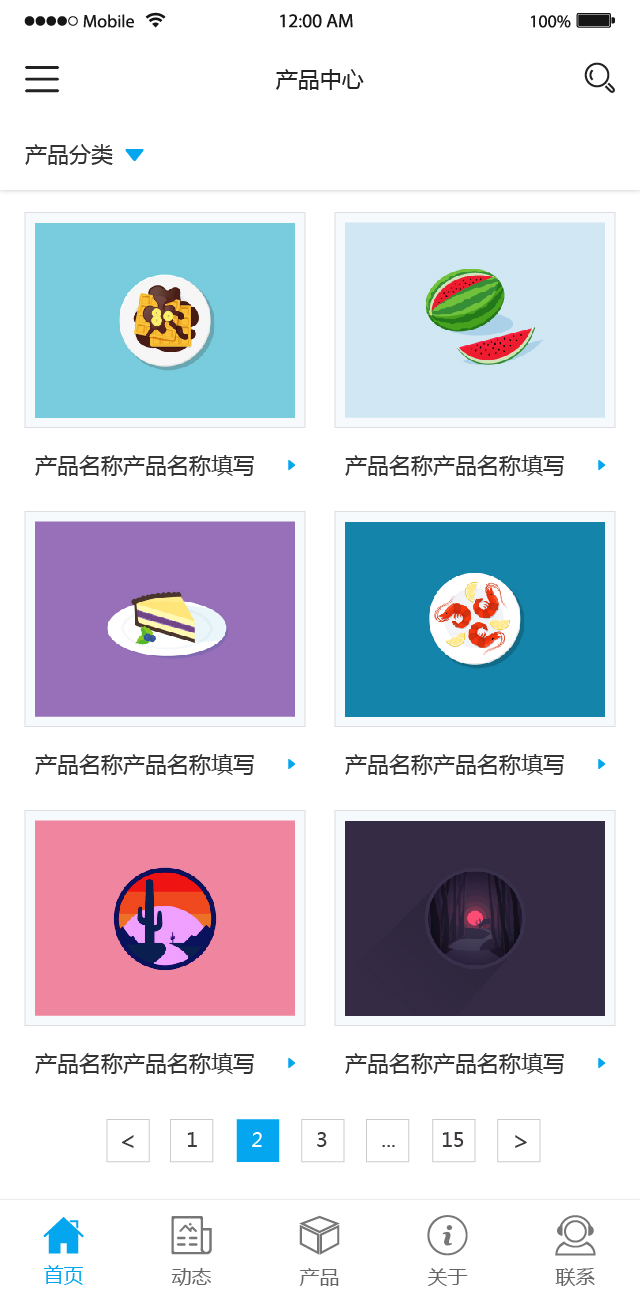The height and width of the screenshot is (1298, 640).
Task: Expand the 产品分类 dropdown
Action: 85,155
